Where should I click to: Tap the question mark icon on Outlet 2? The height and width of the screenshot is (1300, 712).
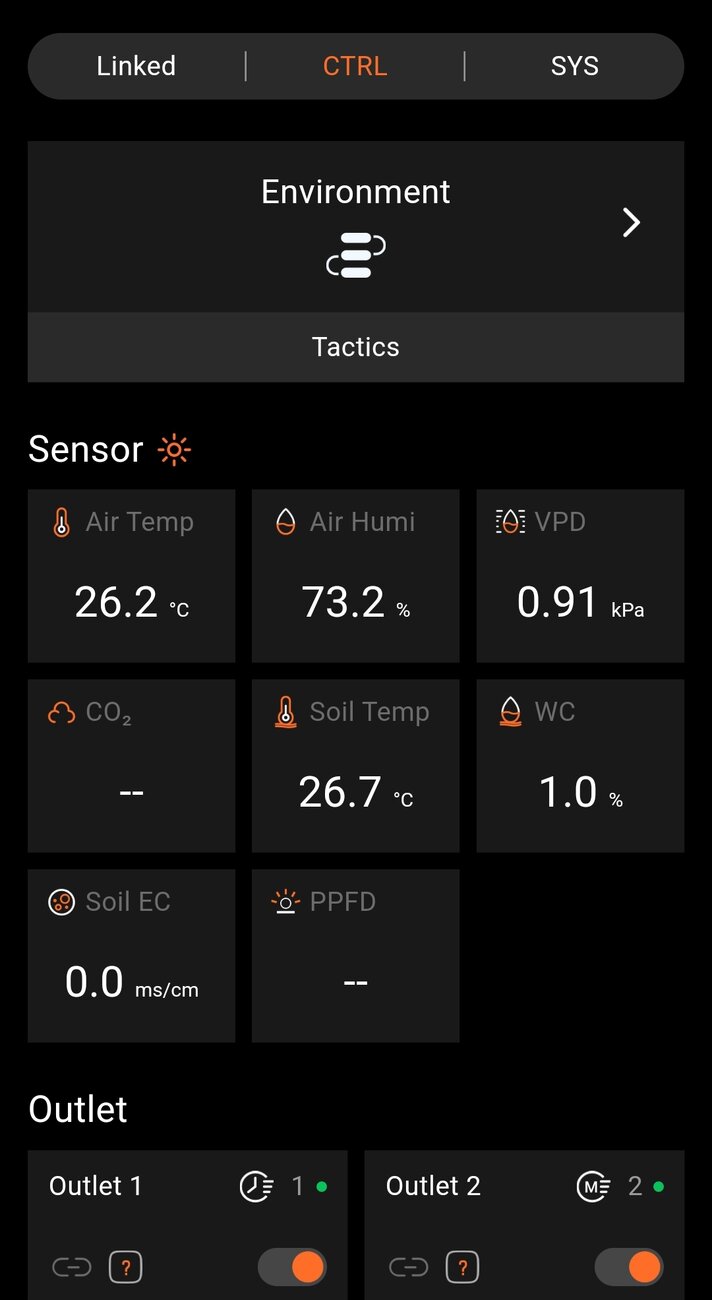[462, 1267]
